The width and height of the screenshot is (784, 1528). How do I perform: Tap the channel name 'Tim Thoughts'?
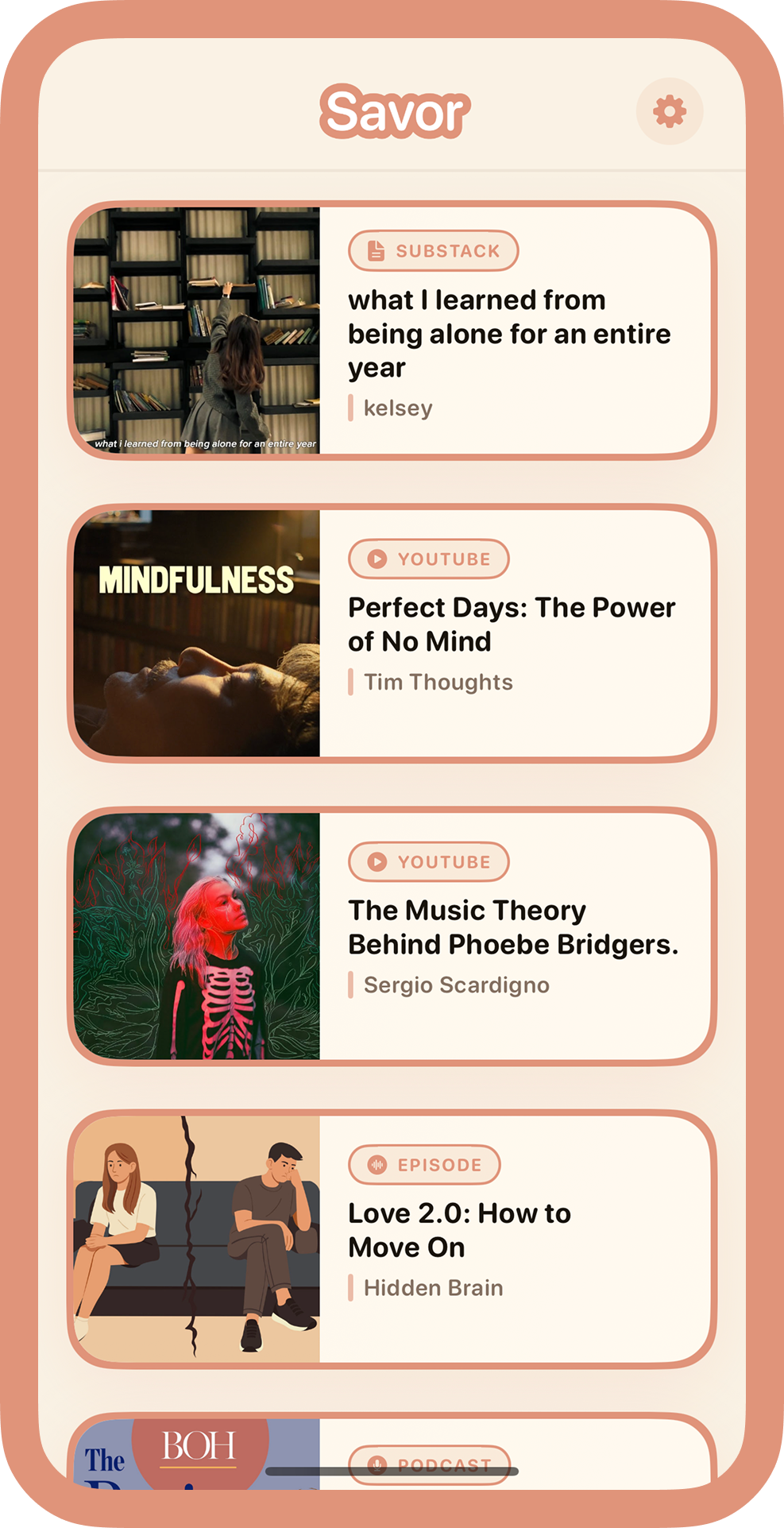438,681
